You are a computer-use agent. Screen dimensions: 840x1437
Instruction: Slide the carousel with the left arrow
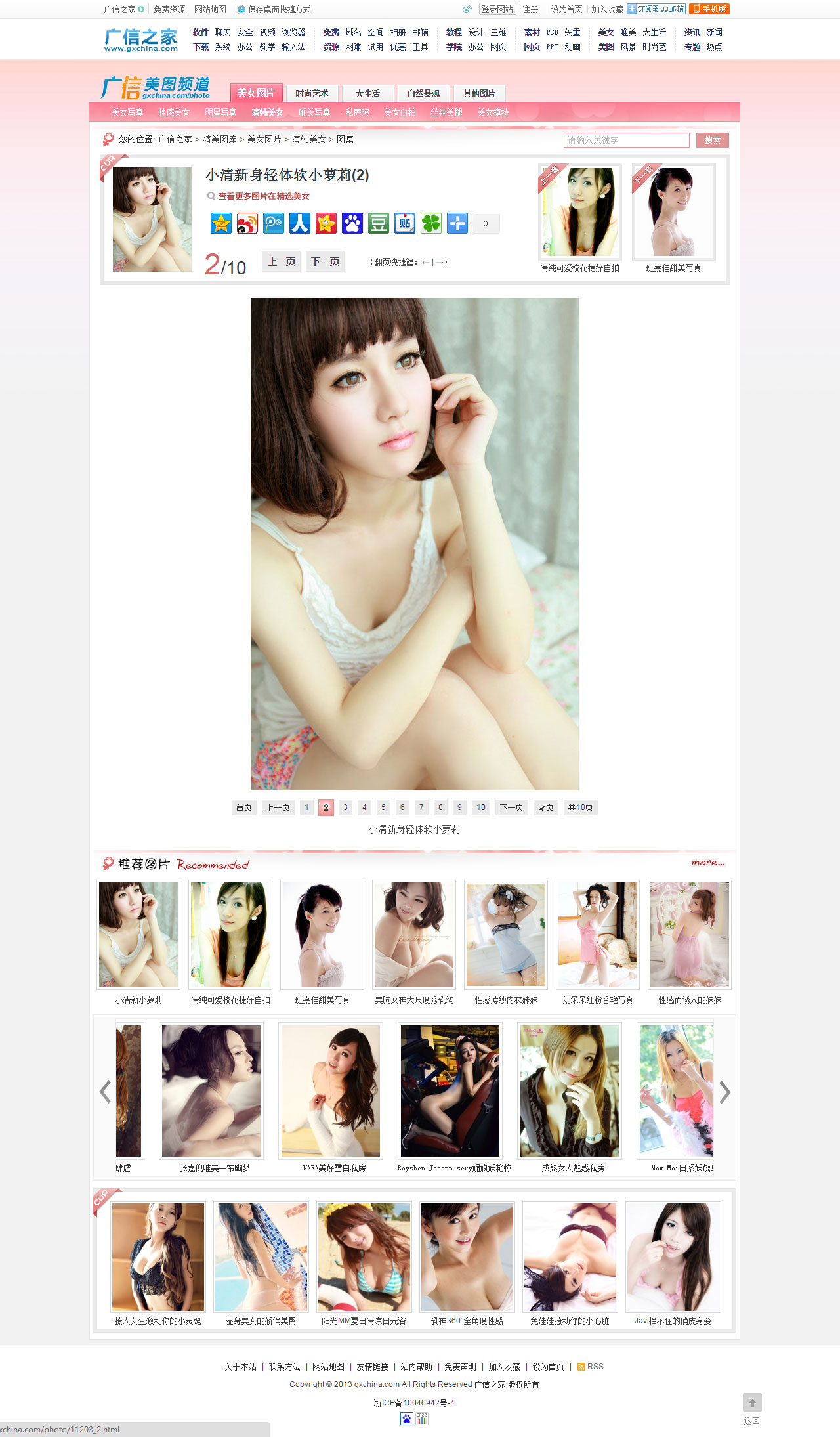click(105, 1092)
